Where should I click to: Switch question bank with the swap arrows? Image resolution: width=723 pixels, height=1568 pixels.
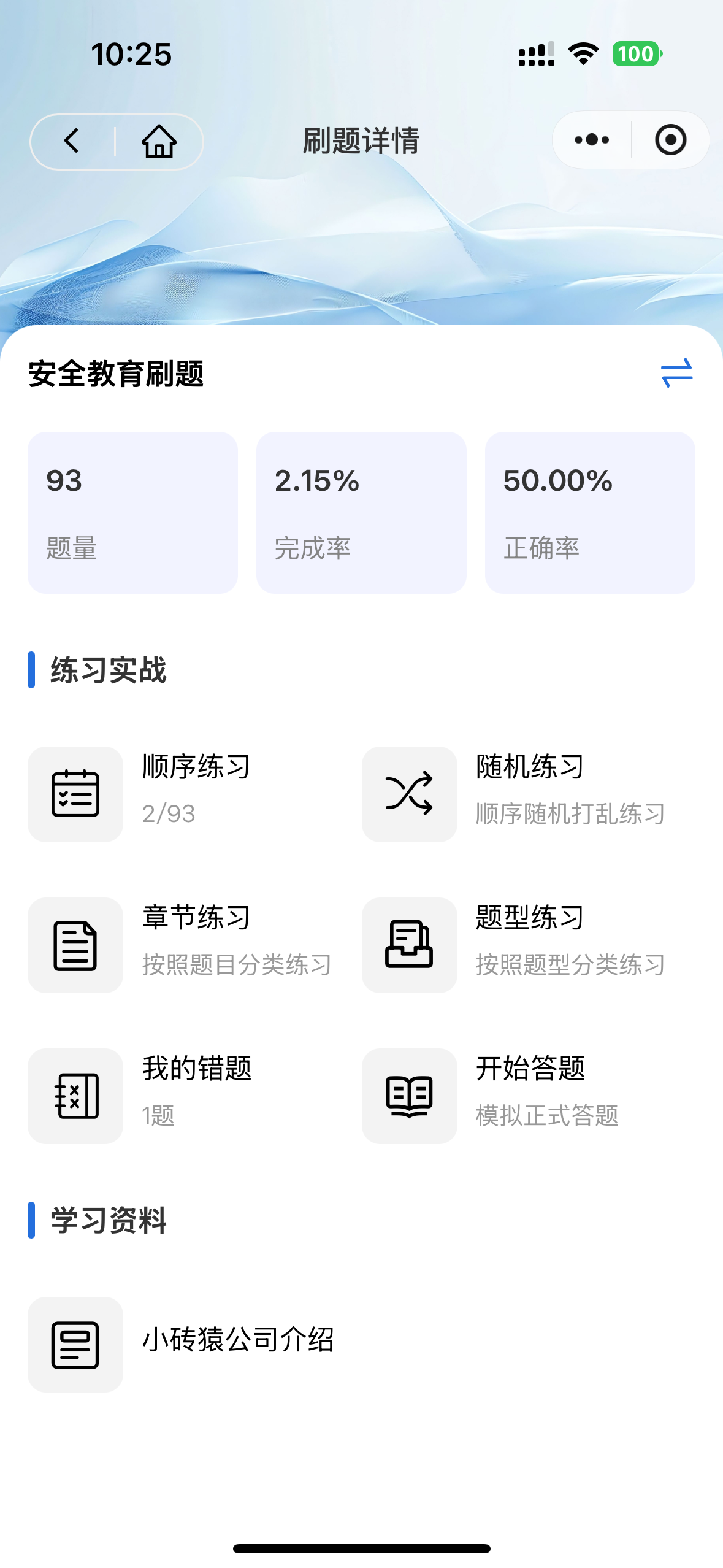coord(677,372)
